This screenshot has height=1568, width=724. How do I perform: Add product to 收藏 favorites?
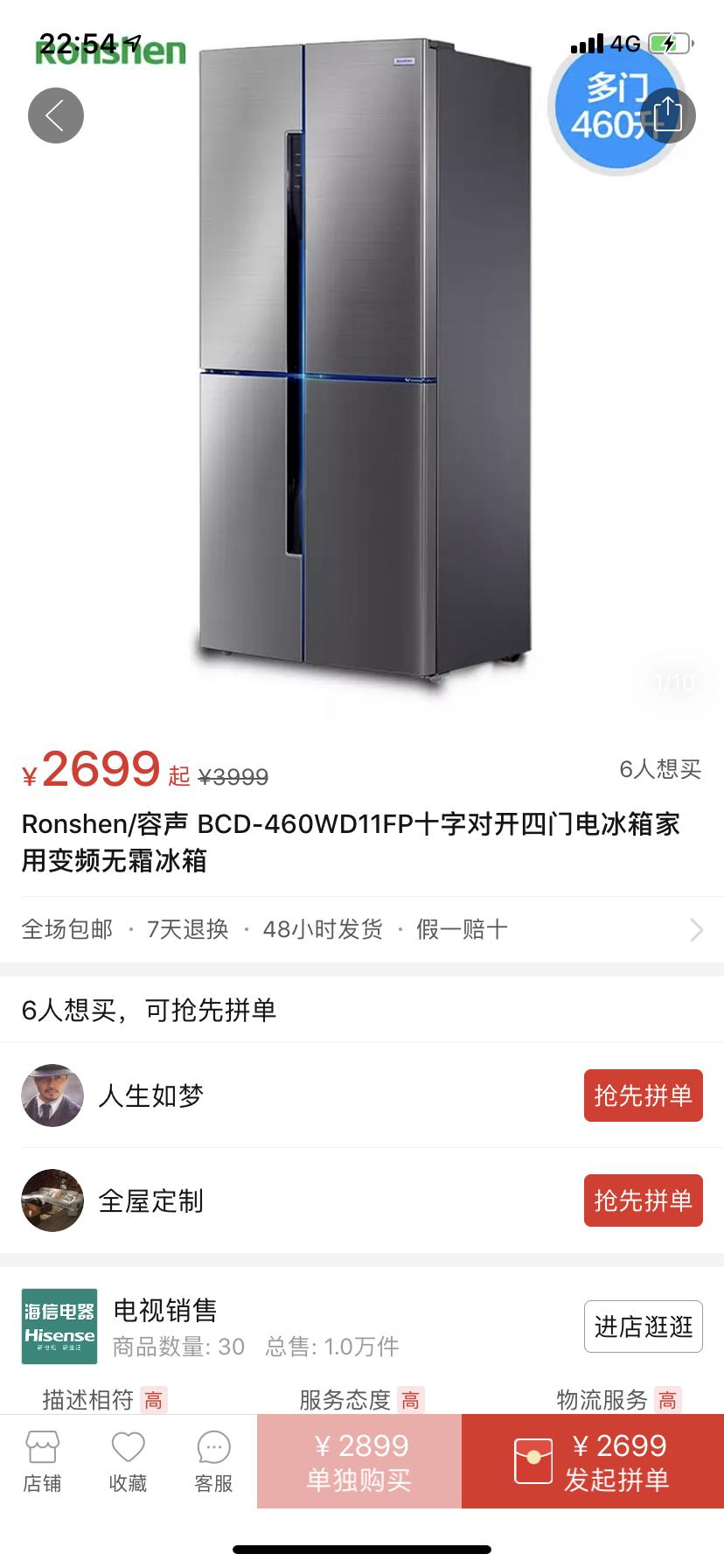(128, 1461)
